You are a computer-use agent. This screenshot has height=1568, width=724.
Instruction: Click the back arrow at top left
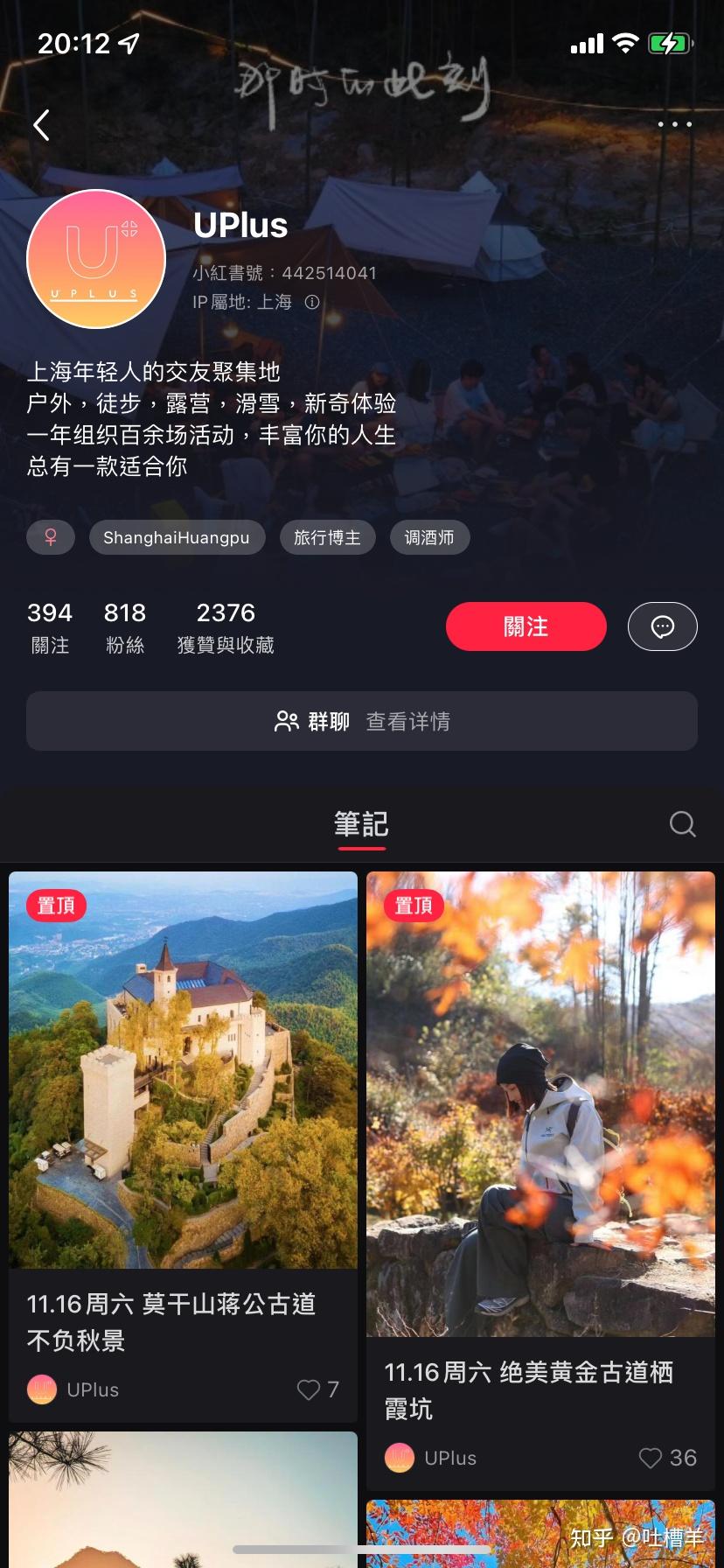point(40,124)
